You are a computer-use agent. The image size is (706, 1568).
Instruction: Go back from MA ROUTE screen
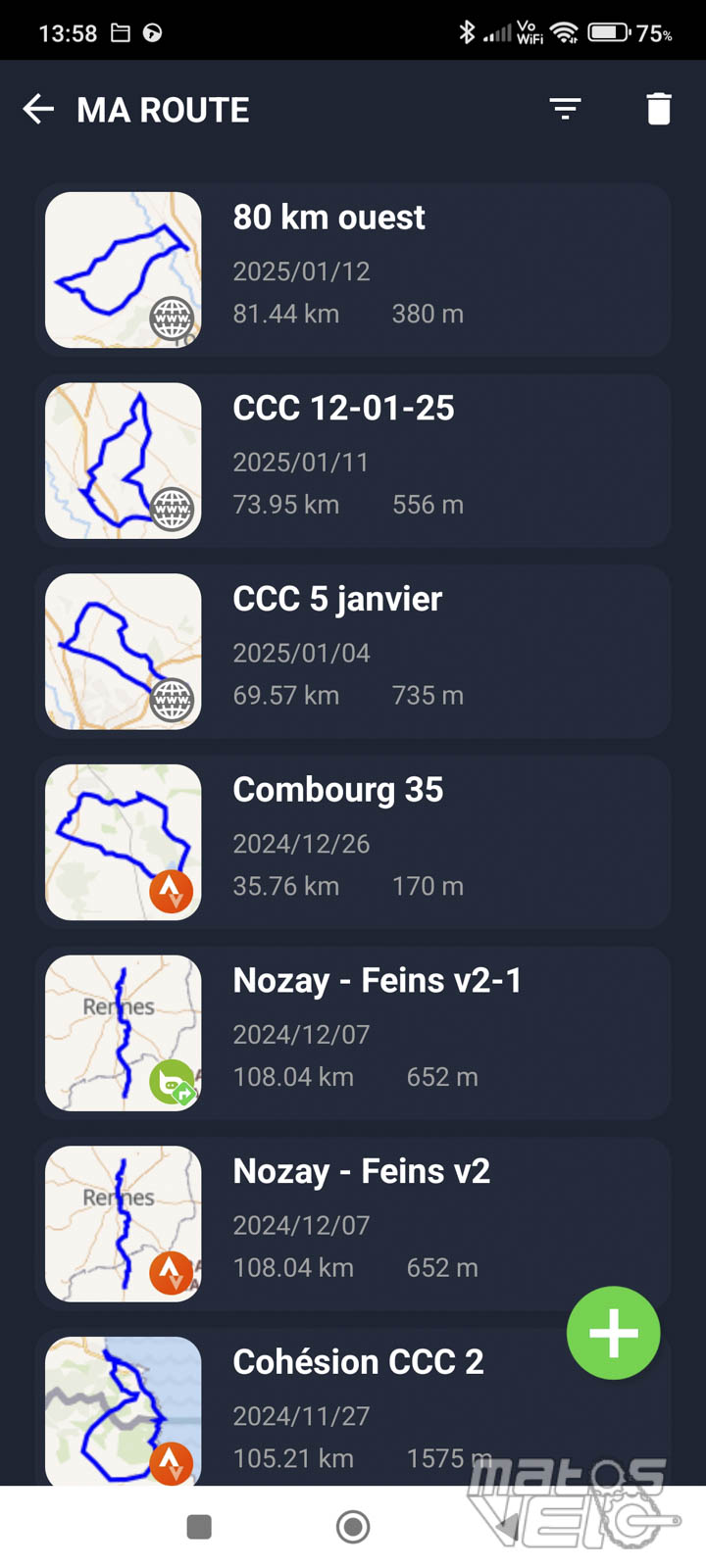pyautogui.click(x=38, y=109)
